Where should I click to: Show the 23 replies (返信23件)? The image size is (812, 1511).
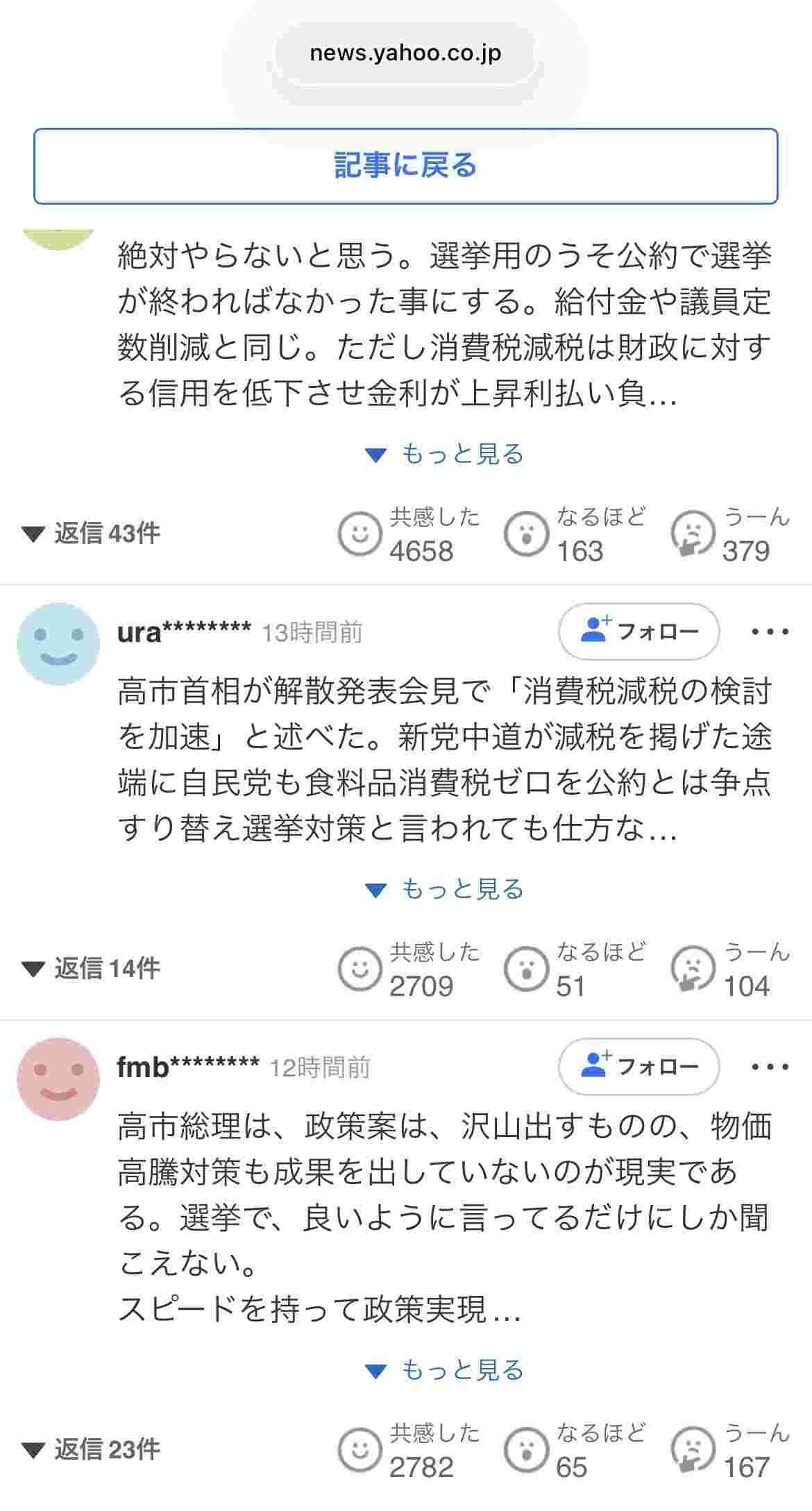click(x=91, y=1450)
